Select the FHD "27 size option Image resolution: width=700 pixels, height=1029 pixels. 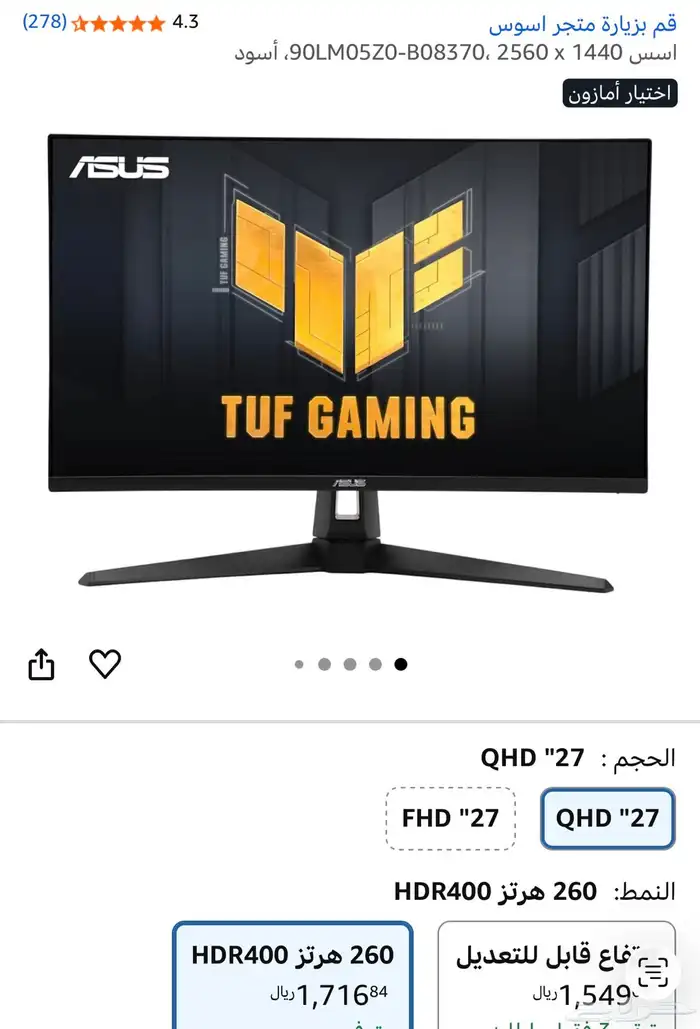pos(451,818)
